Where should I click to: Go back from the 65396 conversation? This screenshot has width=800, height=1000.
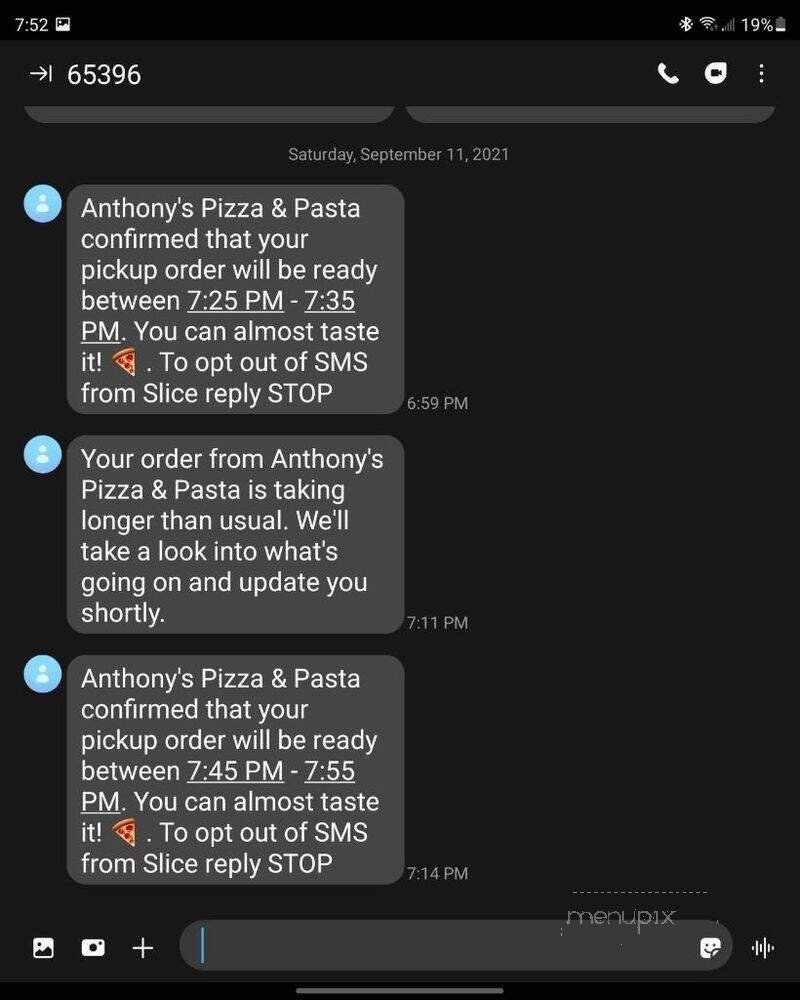(x=40, y=74)
